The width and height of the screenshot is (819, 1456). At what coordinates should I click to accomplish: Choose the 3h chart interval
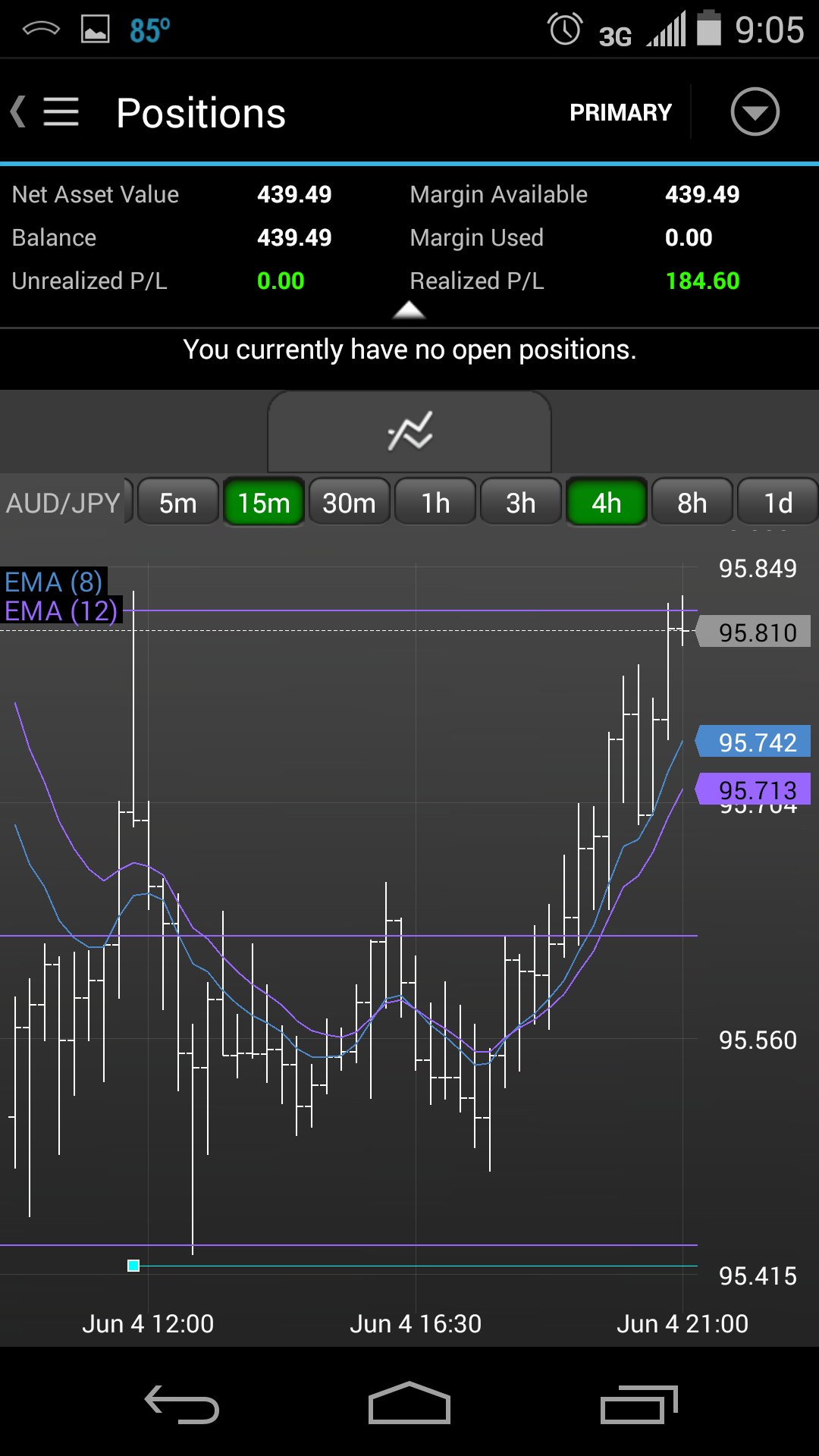click(x=521, y=503)
